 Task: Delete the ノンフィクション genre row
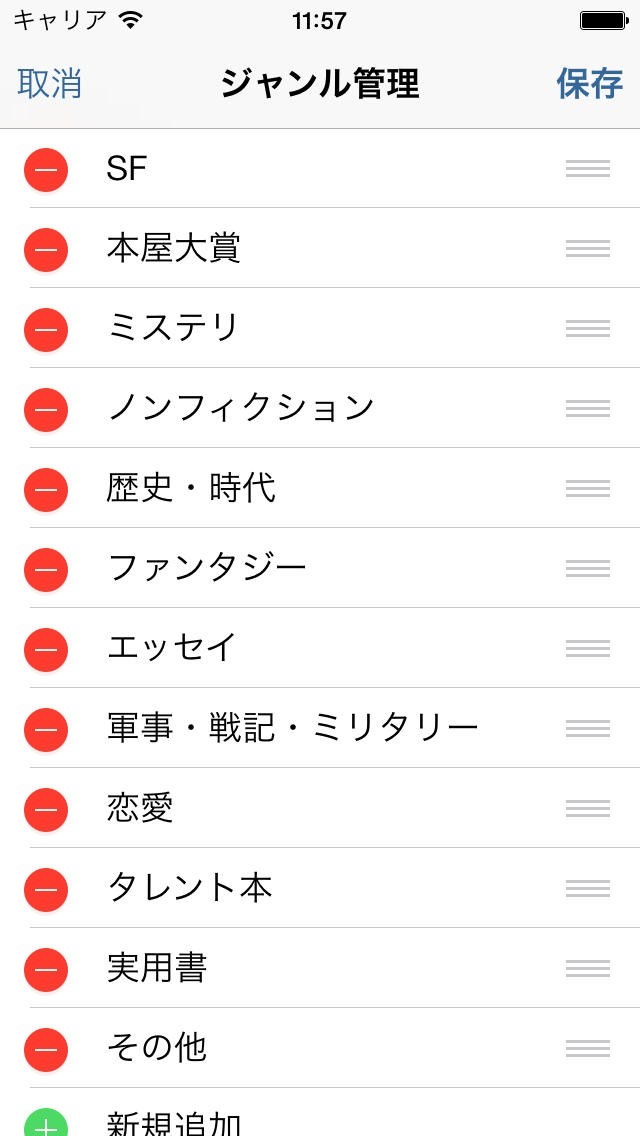click(46, 409)
